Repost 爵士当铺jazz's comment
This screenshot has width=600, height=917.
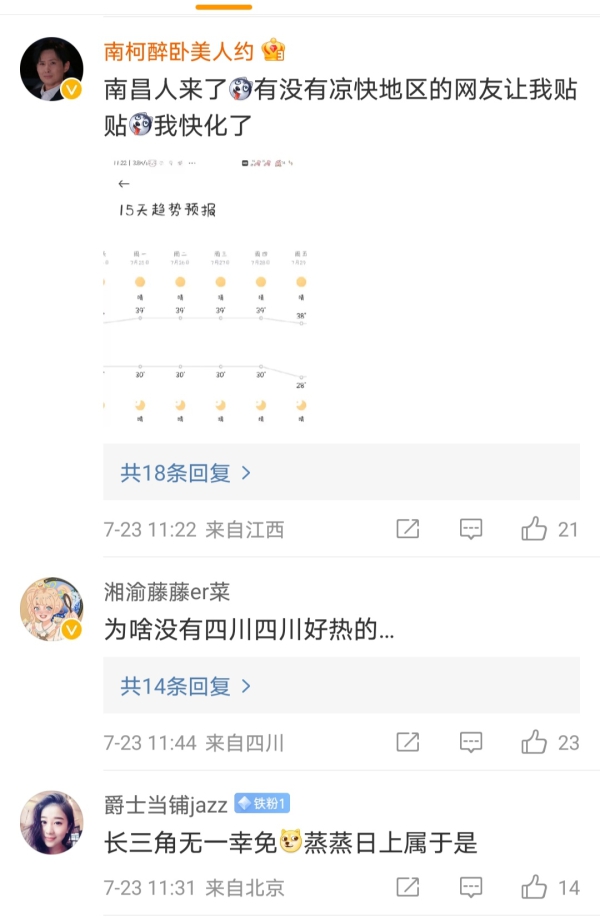(x=407, y=887)
